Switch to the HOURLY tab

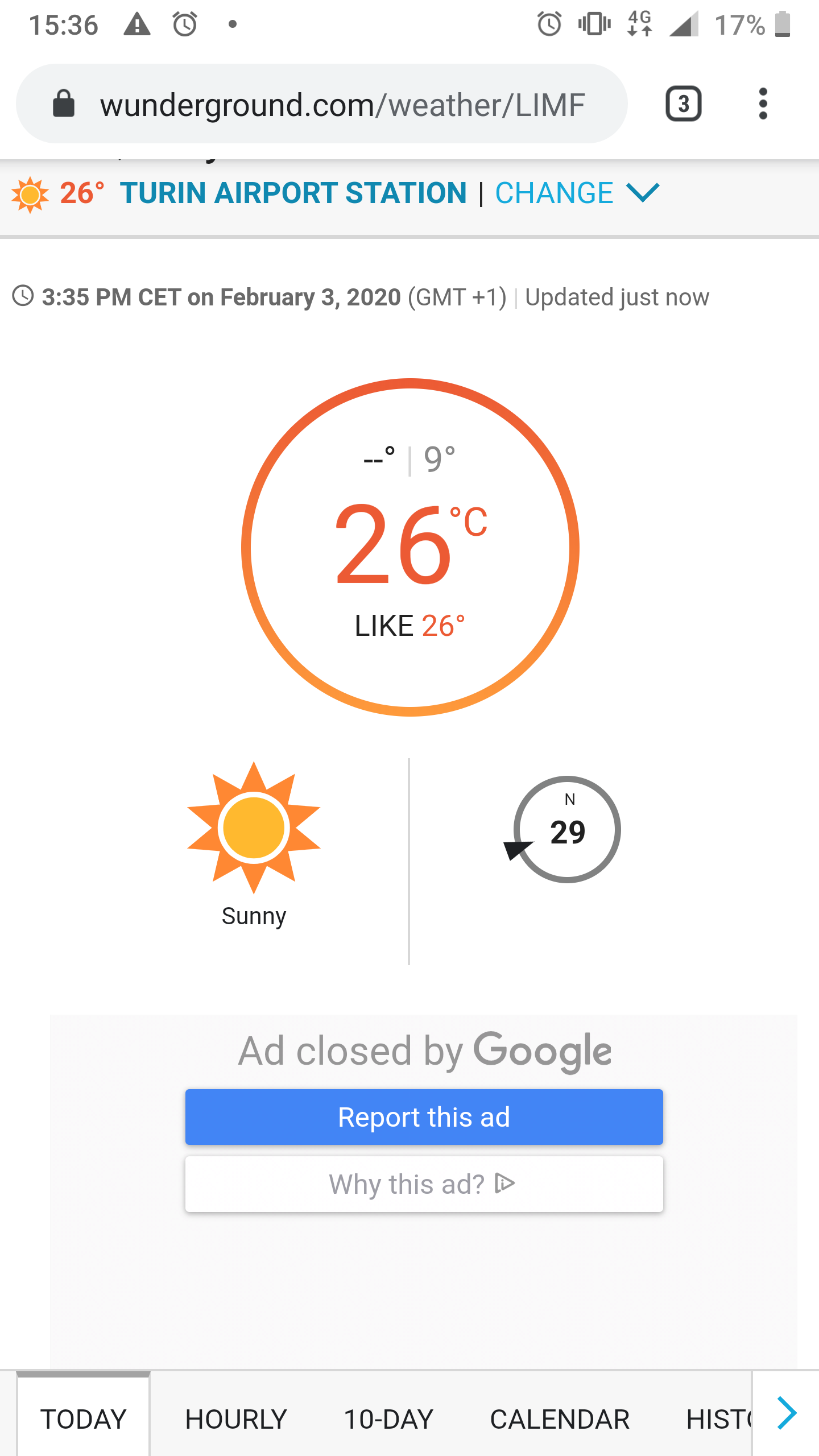(236, 1419)
